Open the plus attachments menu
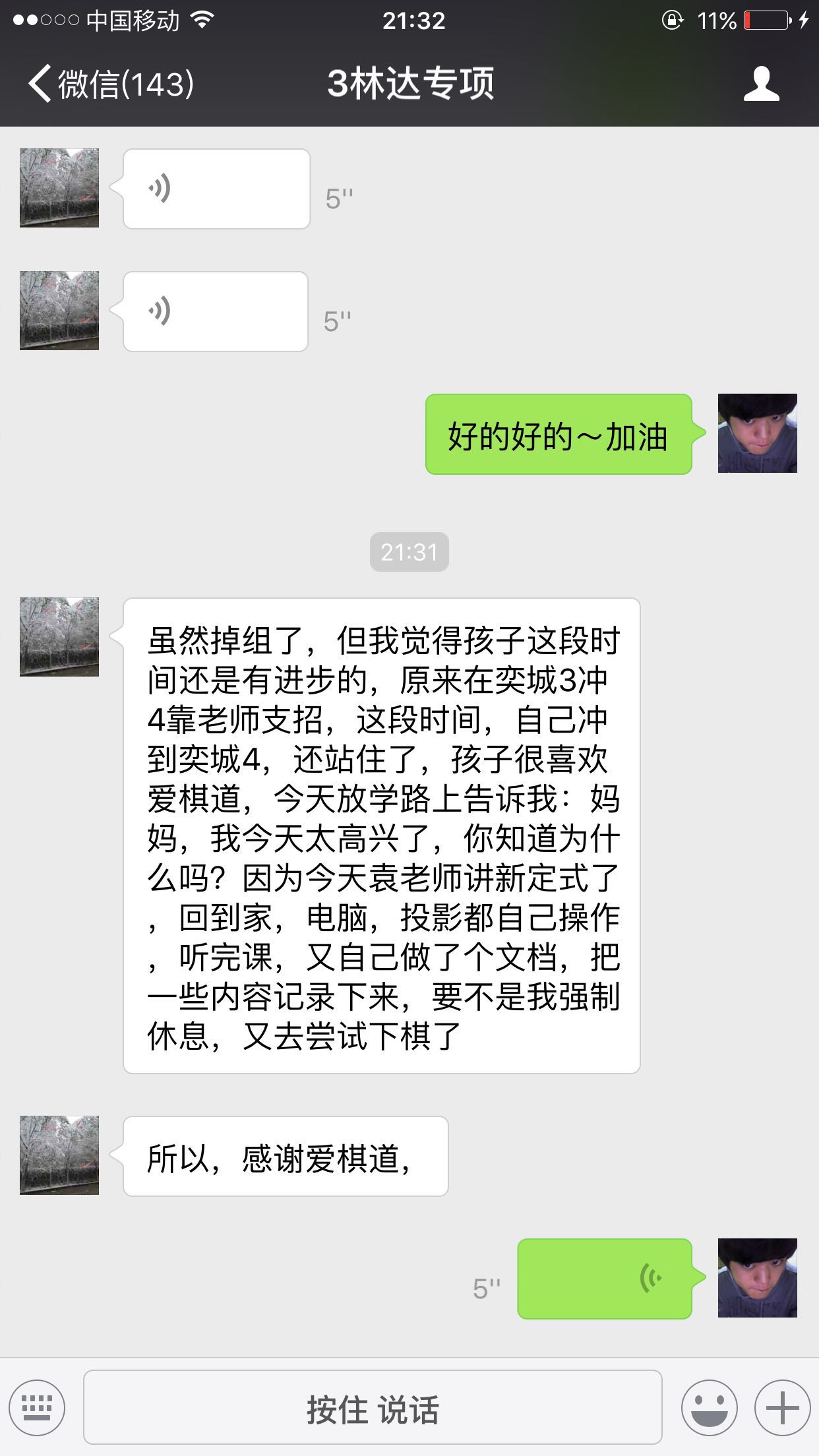819x1456 pixels. tap(782, 1408)
